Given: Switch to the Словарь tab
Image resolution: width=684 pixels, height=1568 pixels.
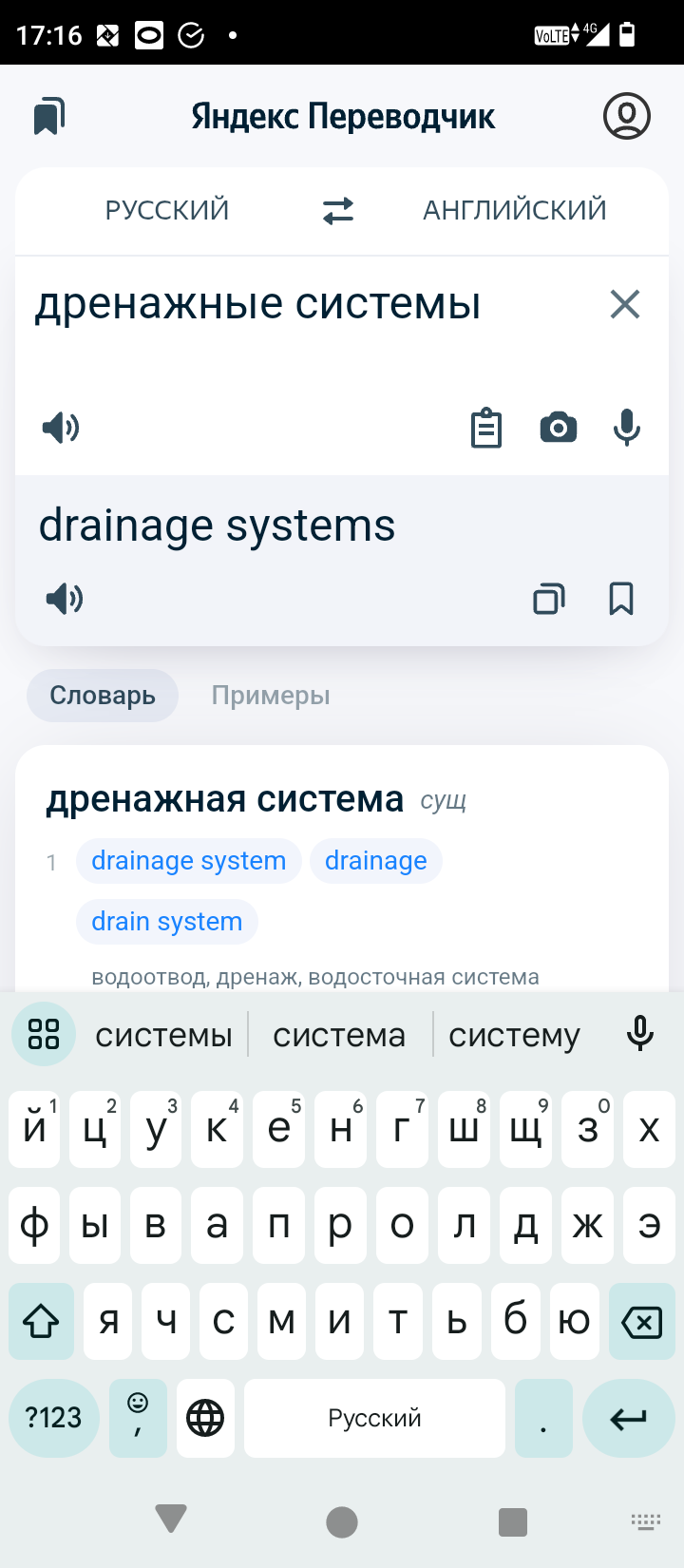Looking at the screenshot, I should point(103,696).
